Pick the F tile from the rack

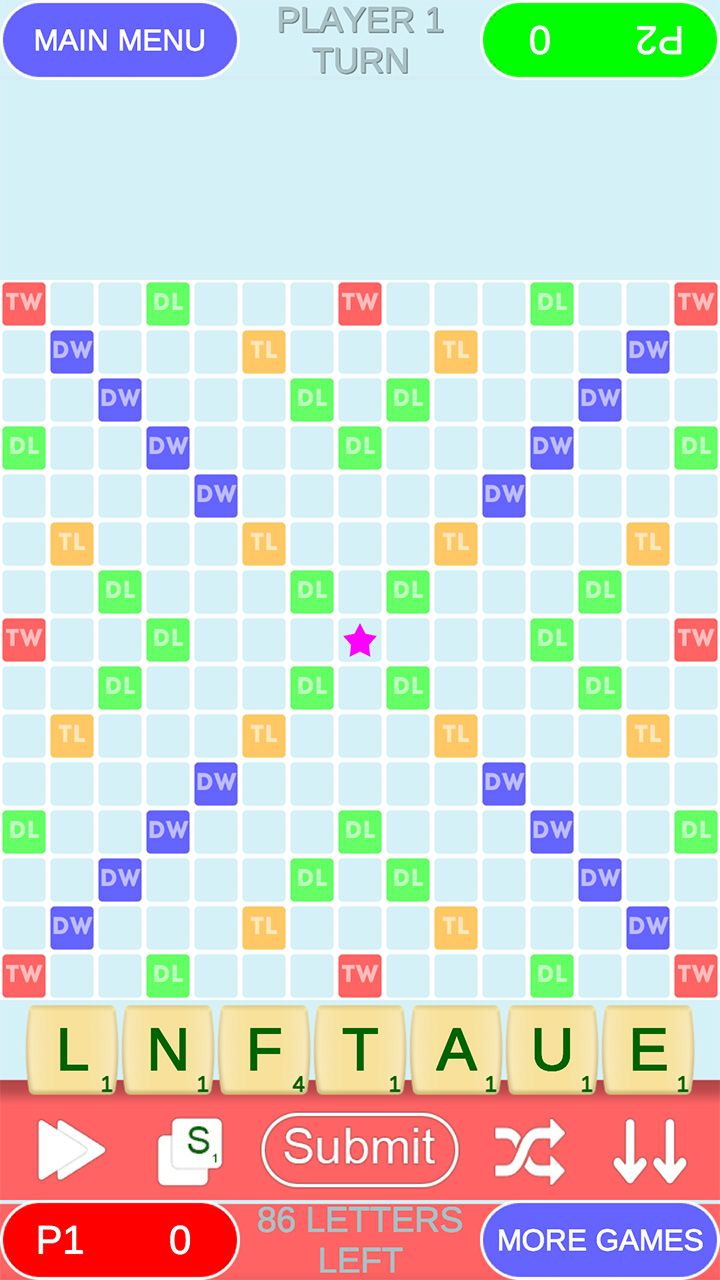pos(264,1051)
